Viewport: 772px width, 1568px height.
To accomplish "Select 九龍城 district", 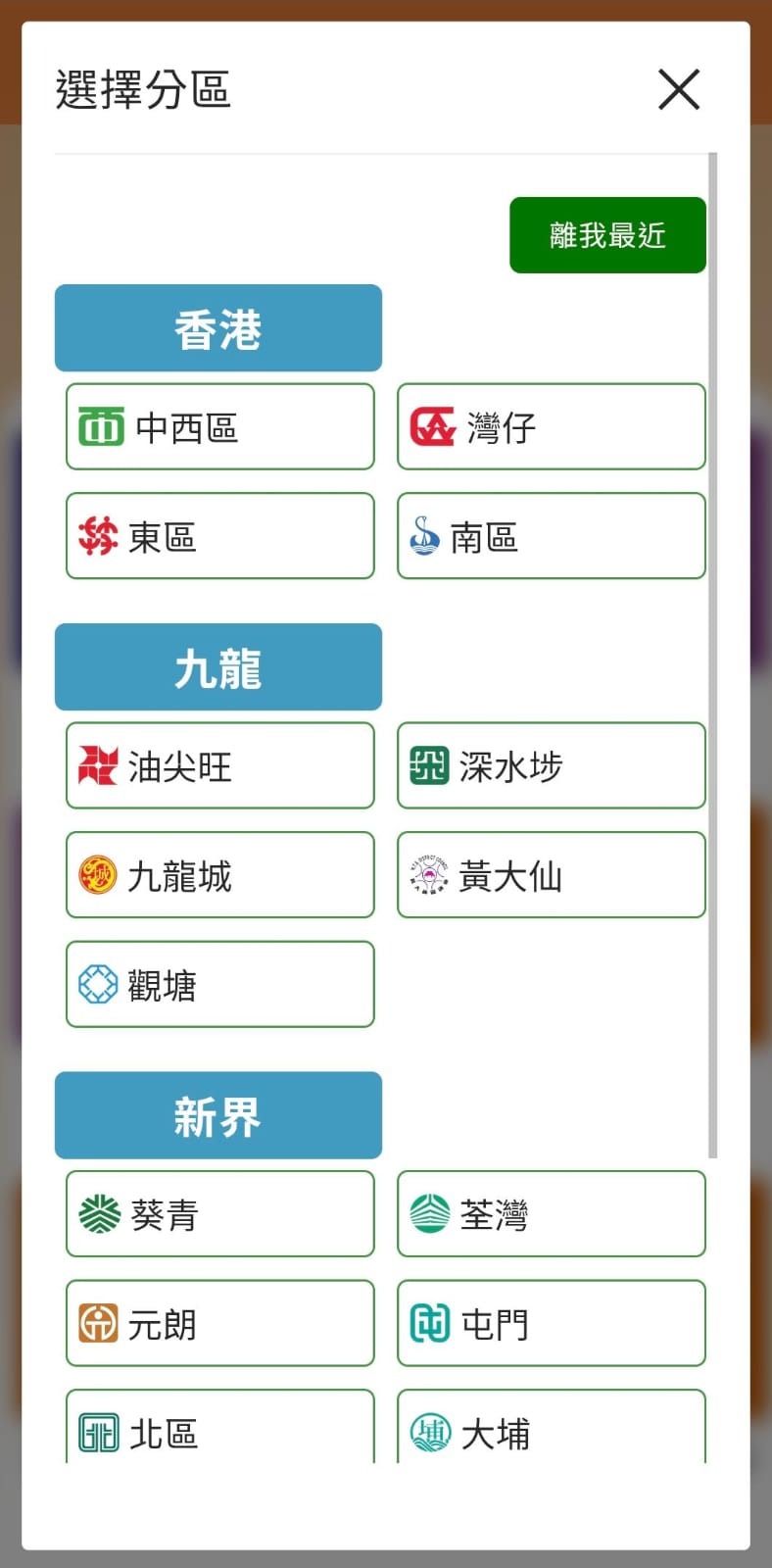I will click(220, 875).
